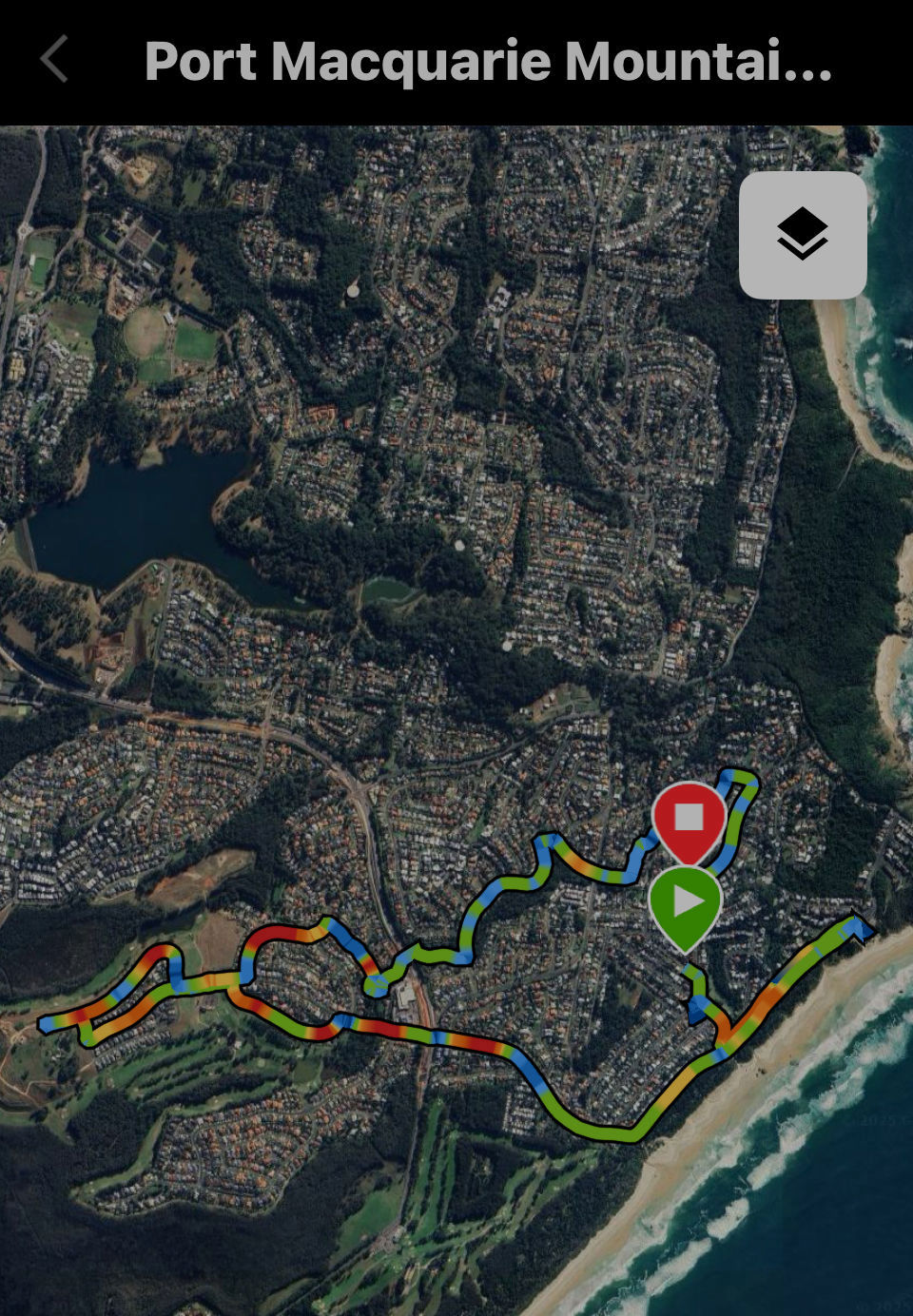Image resolution: width=913 pixels, height=1316 pixels.
Task: Open the map layers selector
Action: click(x=802, y=235)
